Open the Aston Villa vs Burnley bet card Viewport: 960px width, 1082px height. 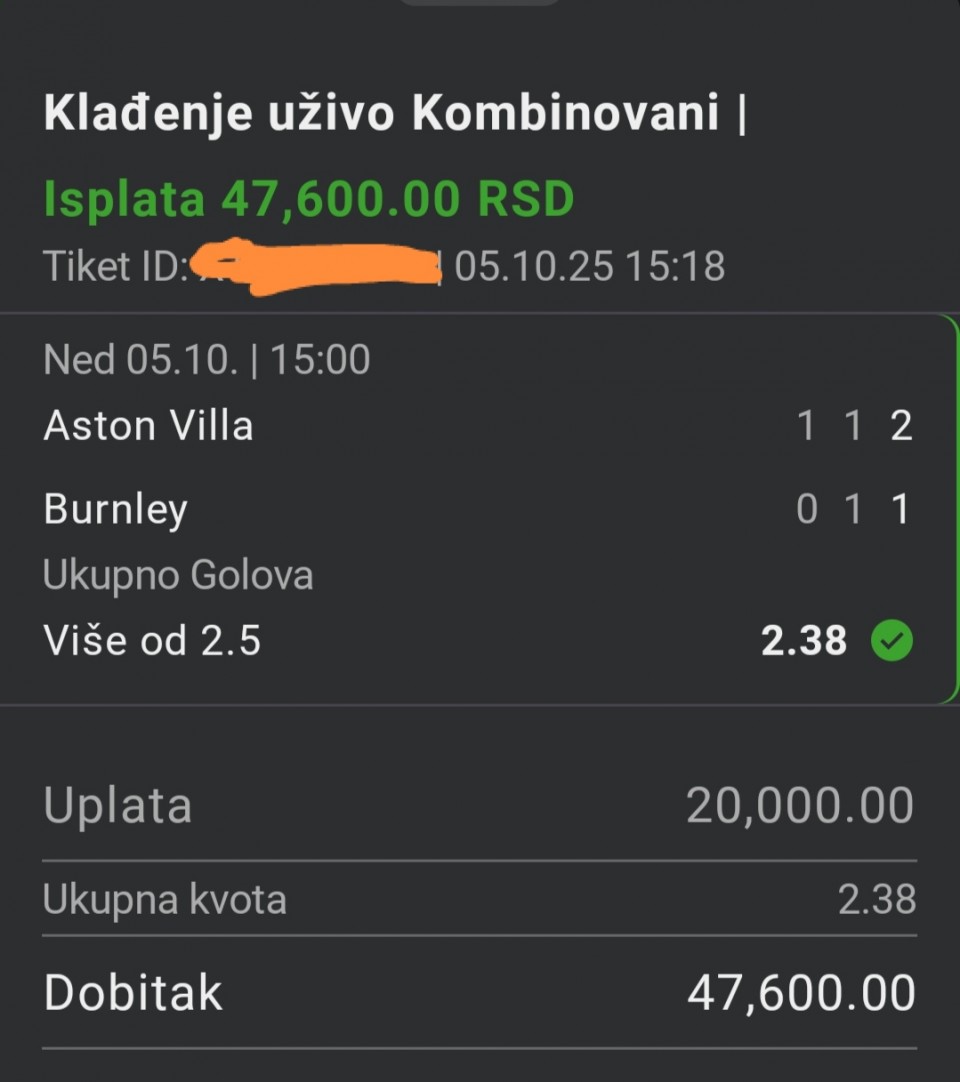[x=478, y=508]
